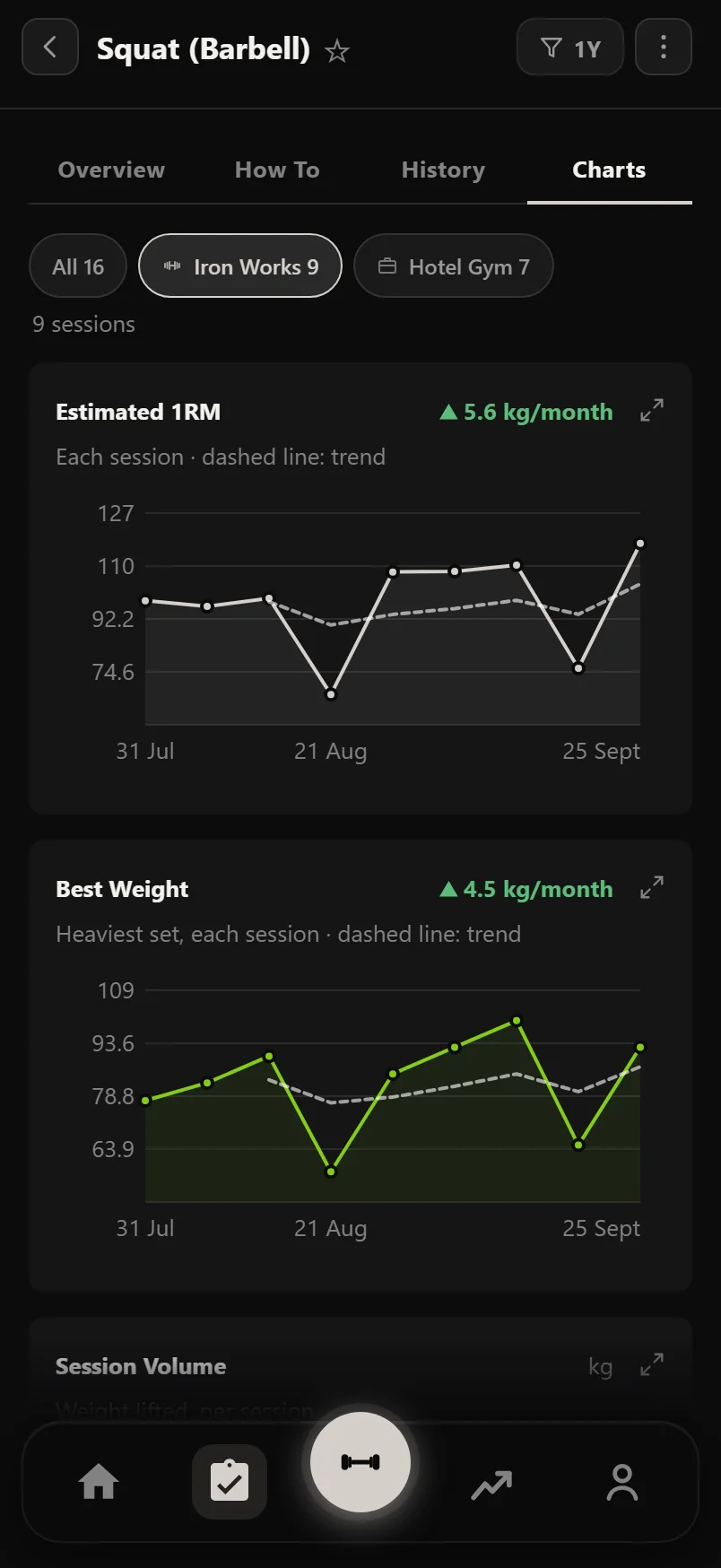Switch to the Overview tab
Viewport: 721px width, 1568px height.
tap(111, 170)
